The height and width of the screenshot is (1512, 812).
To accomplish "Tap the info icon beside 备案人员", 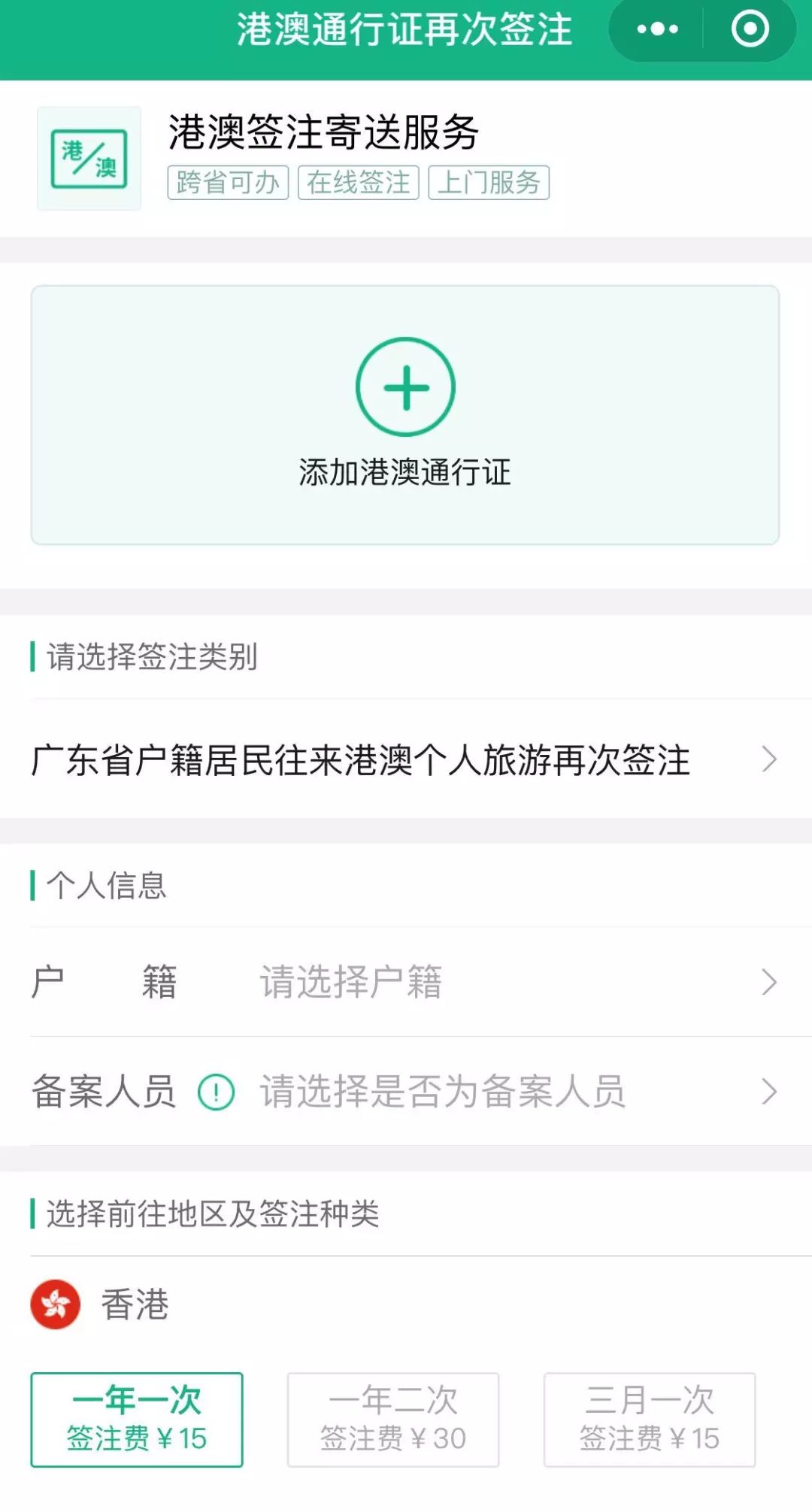I will 217,1092.
